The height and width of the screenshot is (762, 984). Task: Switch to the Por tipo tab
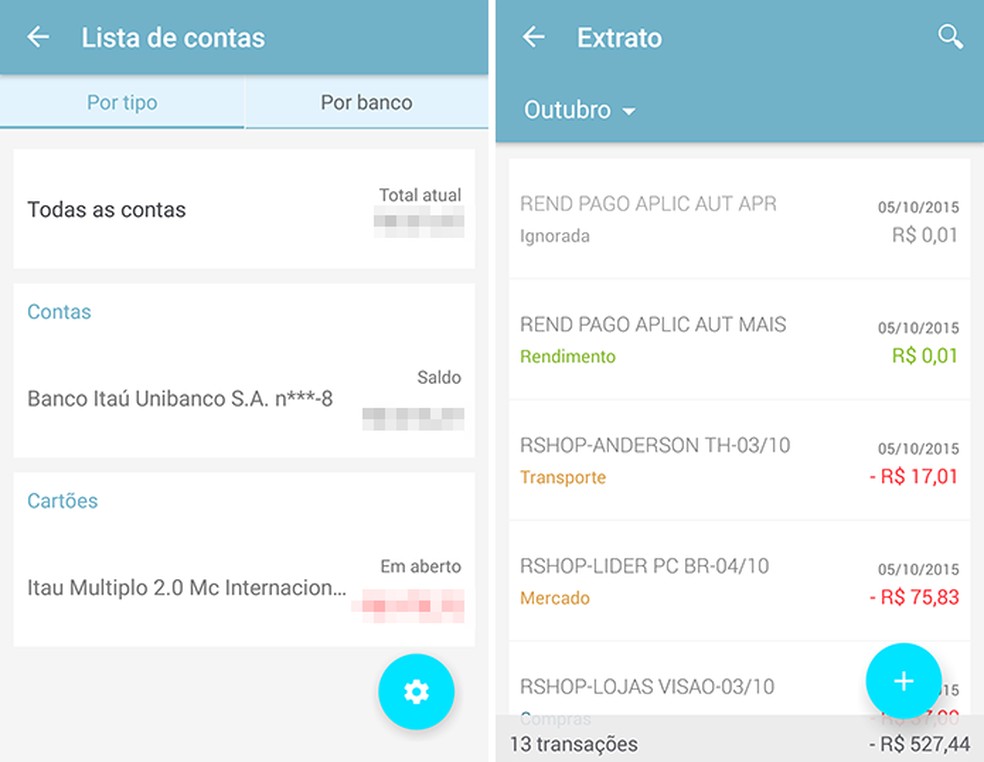[122, 102]
